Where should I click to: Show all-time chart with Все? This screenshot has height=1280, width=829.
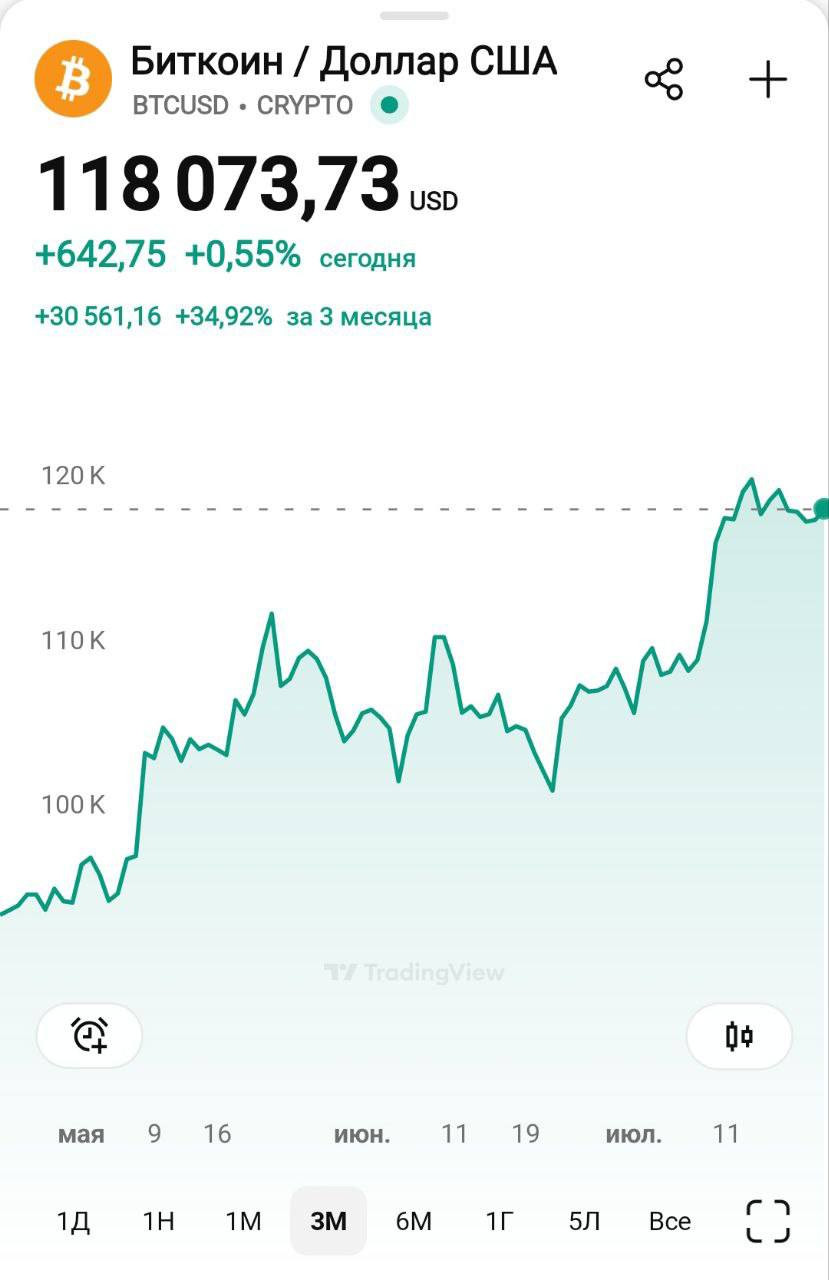(669, 1221)
